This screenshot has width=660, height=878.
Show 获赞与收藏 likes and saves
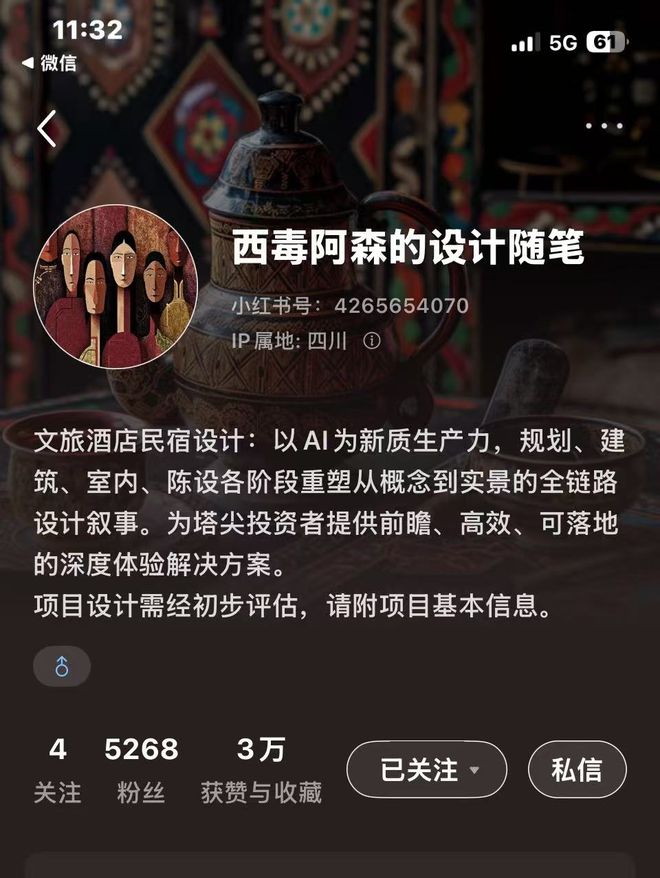point(261,770)
